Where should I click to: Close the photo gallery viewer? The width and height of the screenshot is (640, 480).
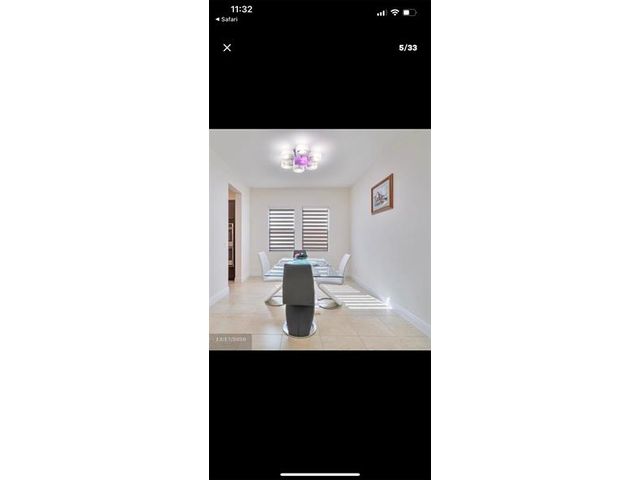click(227, 48)
